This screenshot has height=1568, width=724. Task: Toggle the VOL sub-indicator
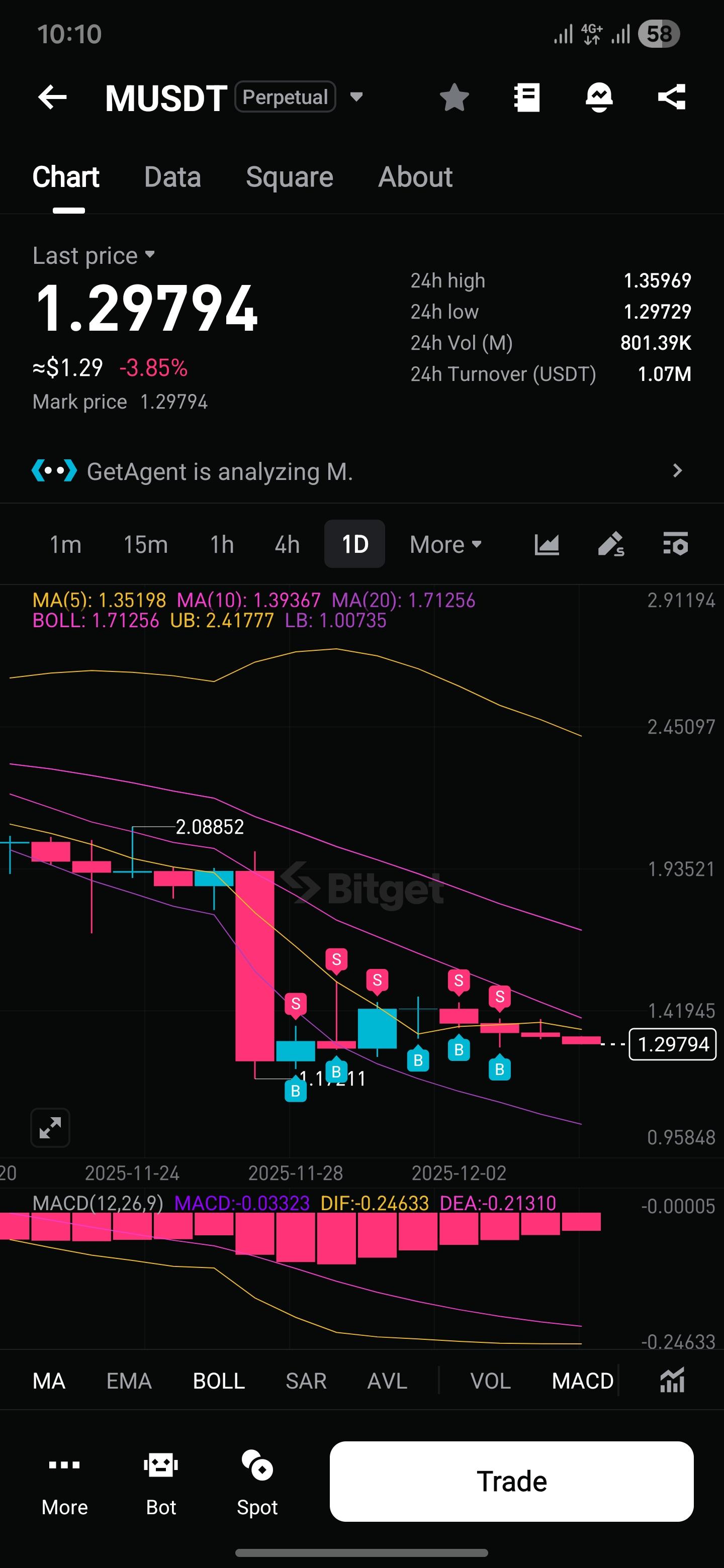490,1381
